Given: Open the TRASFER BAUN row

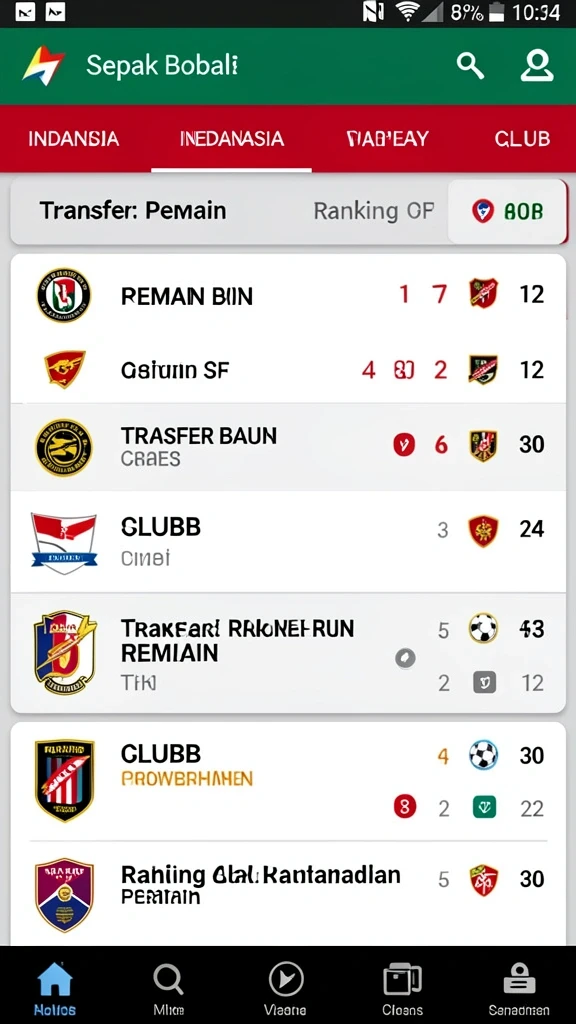Looking at the screenshot, I should coord(288,447).
